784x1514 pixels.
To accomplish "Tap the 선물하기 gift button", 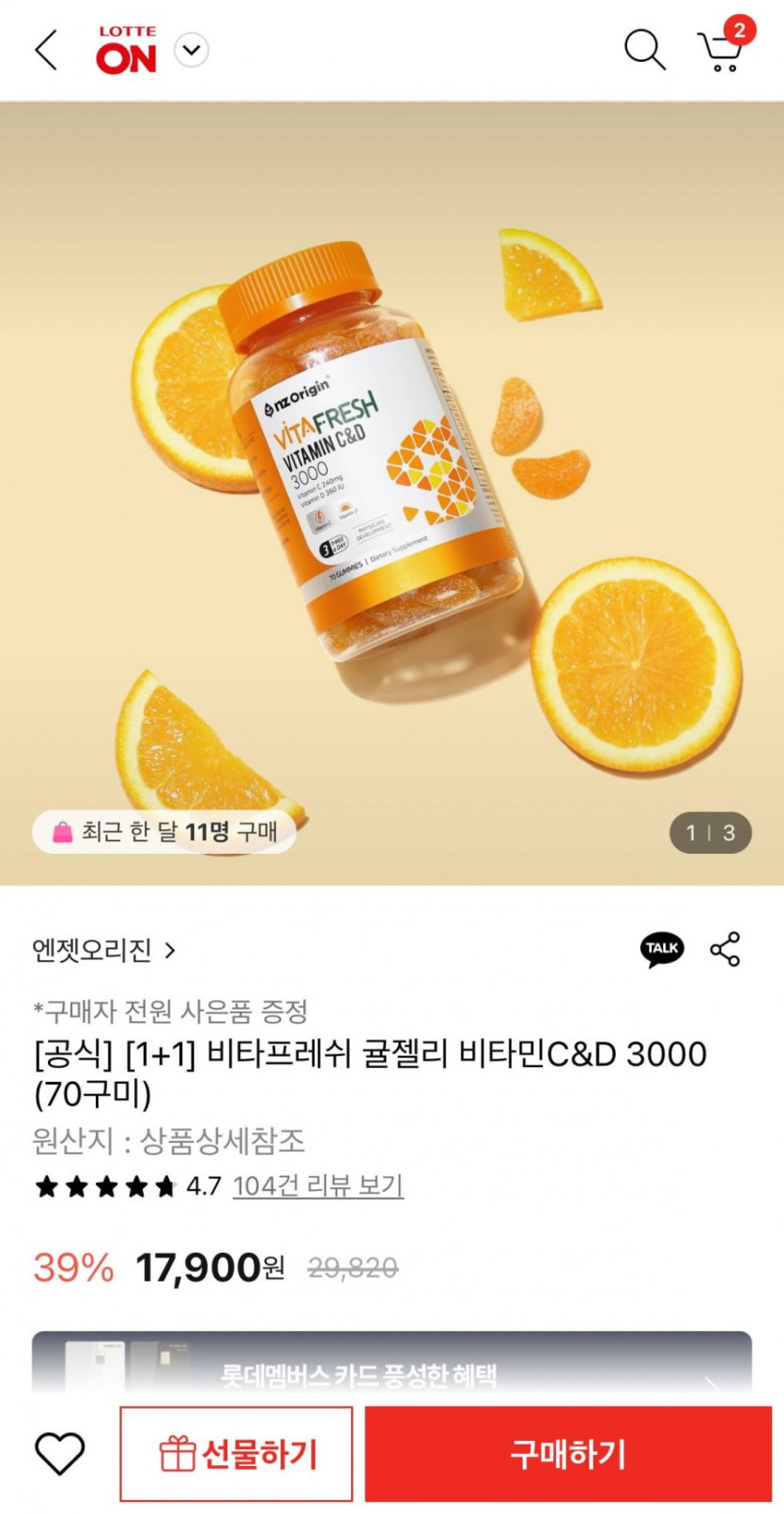I will click(237, 1454).
